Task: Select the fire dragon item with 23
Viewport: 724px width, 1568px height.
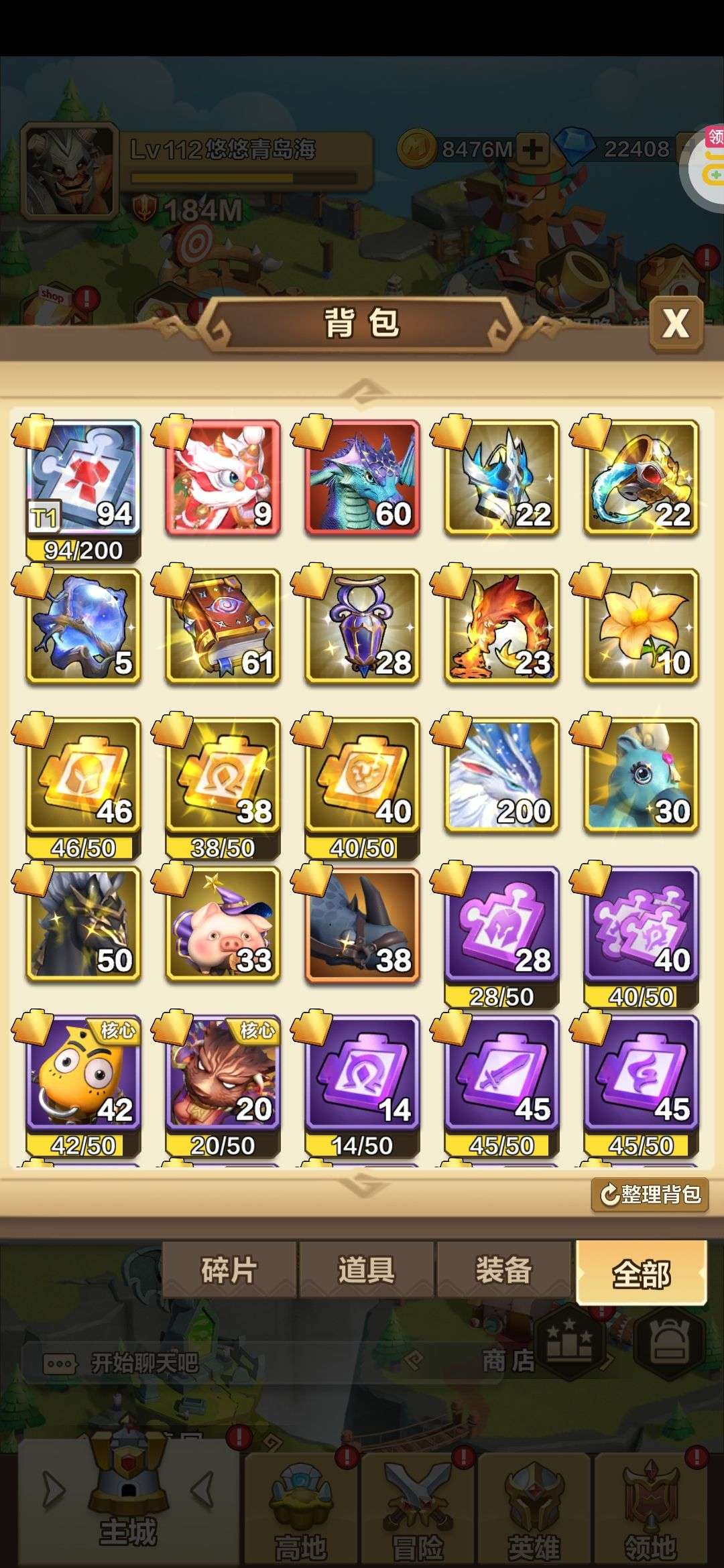Action: tap(501, 626)
